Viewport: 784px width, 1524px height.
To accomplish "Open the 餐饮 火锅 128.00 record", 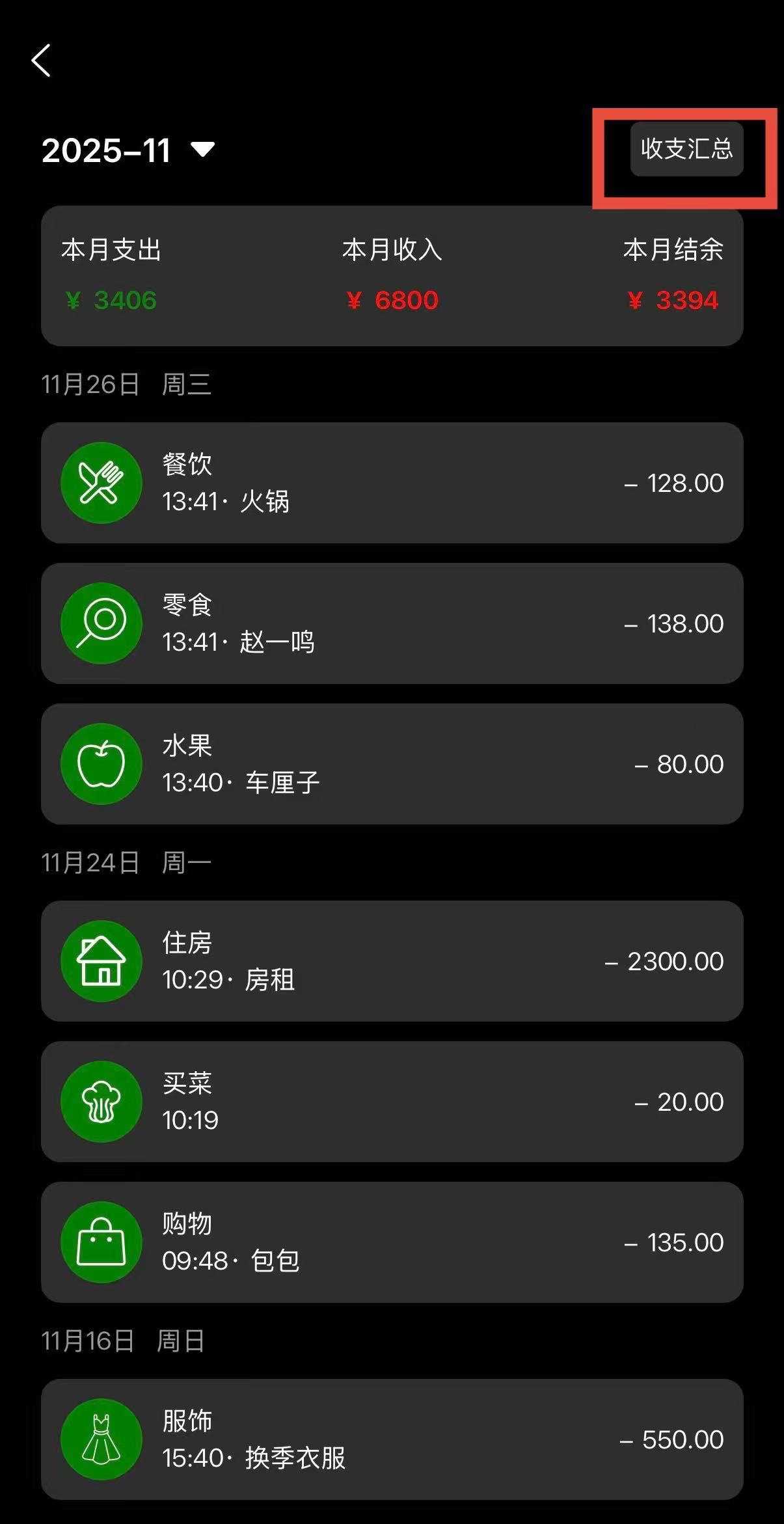I will (392, 483).
